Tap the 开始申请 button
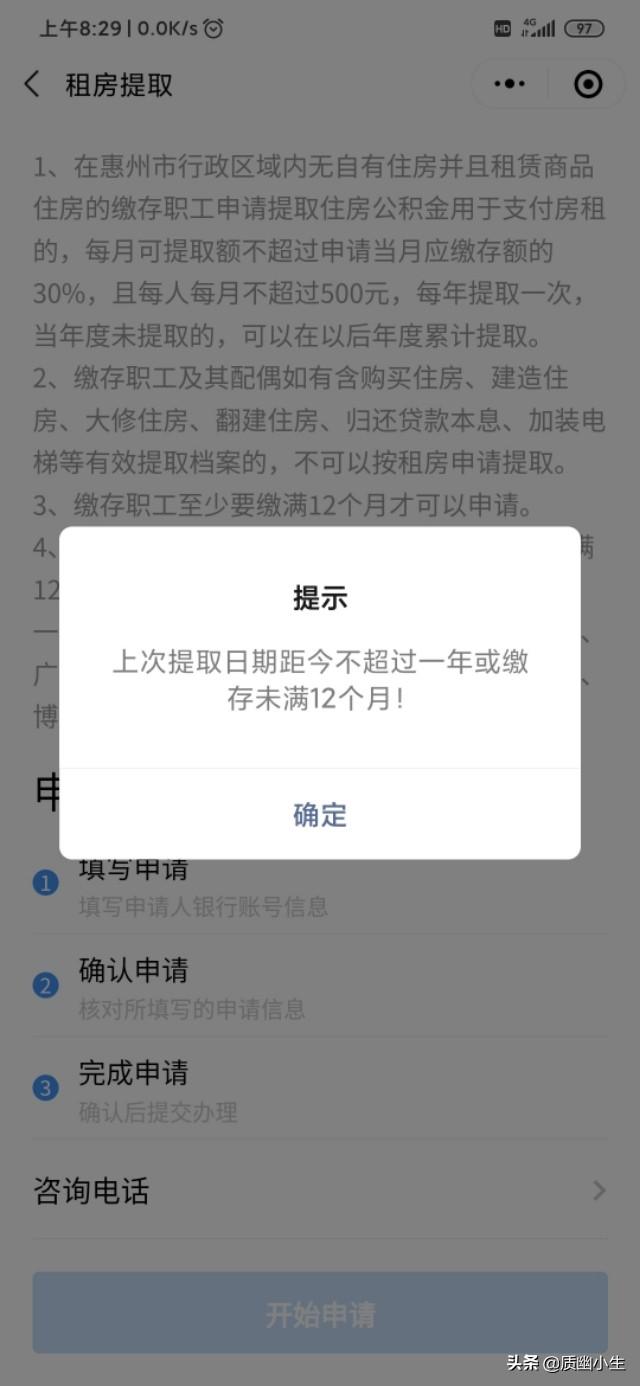Viewport: 640px width, 1386px height. click(x=320, y=1313)
